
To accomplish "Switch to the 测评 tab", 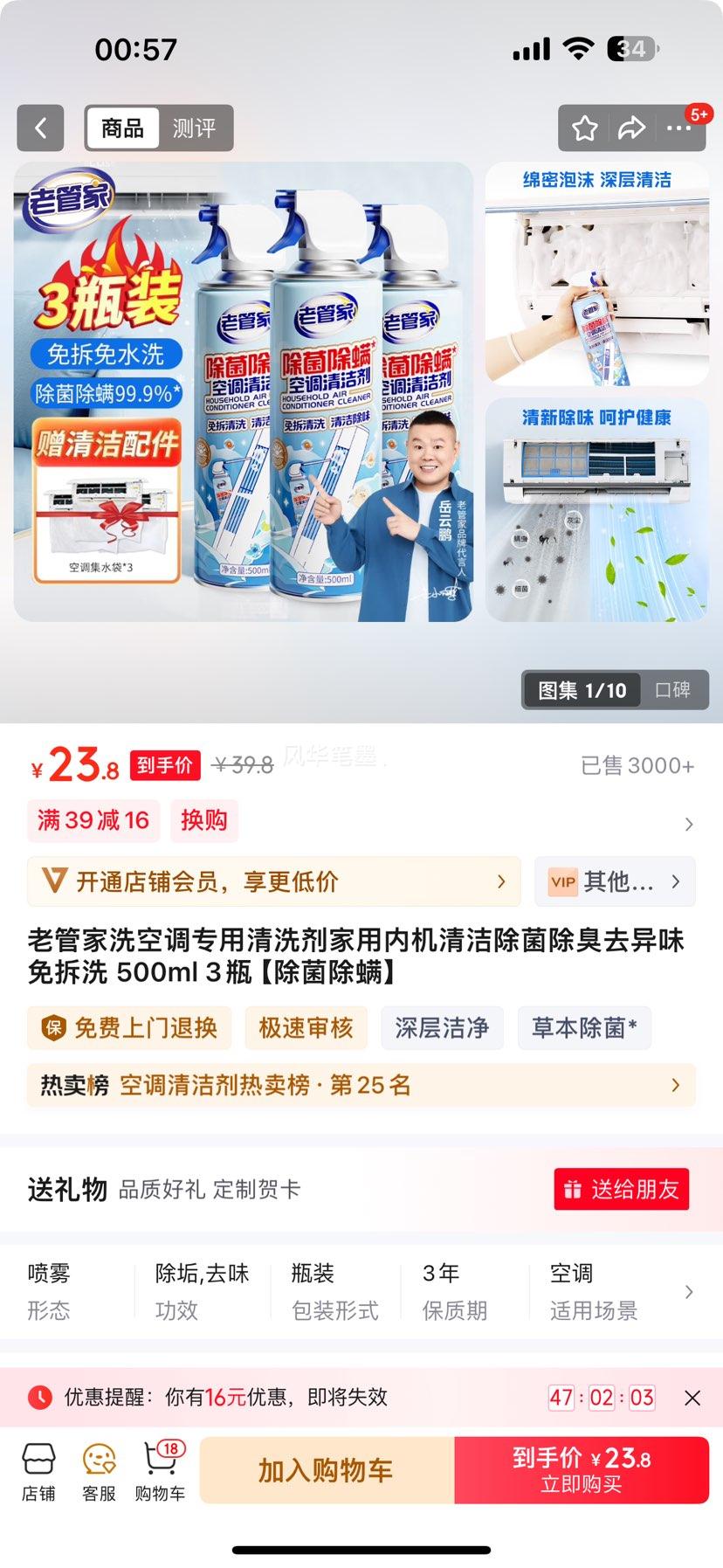I will [196, 128].
